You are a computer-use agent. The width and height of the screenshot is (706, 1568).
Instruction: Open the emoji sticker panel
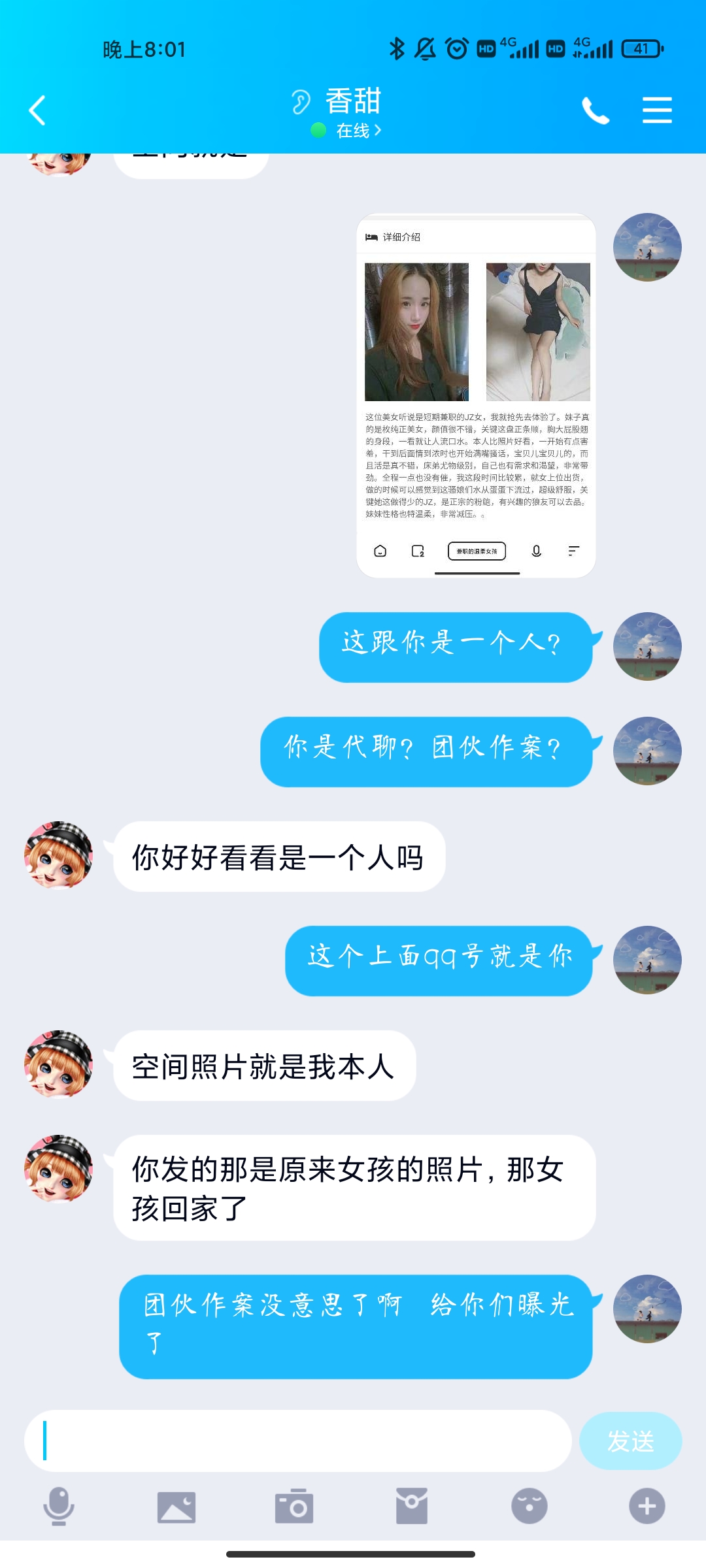pos(529,1506)
